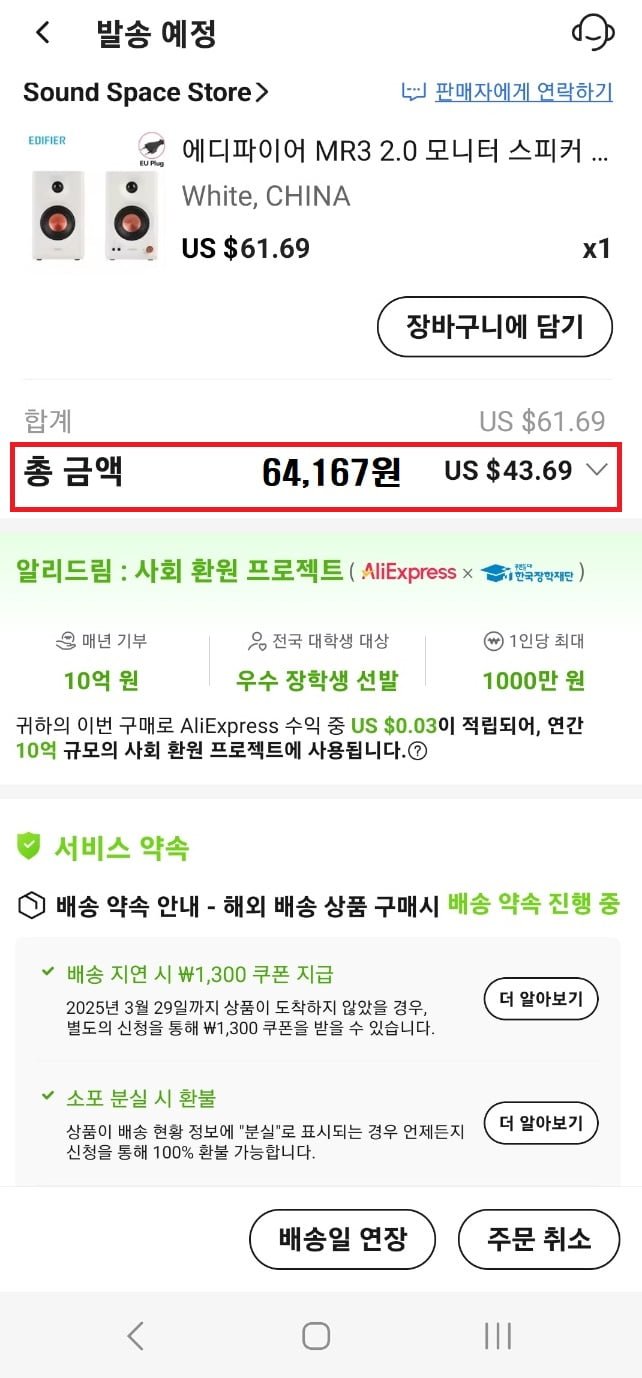The image size is (642, 1378).
Task: Open the Edifier MR3 speaker product
Action: click(395, 152)
